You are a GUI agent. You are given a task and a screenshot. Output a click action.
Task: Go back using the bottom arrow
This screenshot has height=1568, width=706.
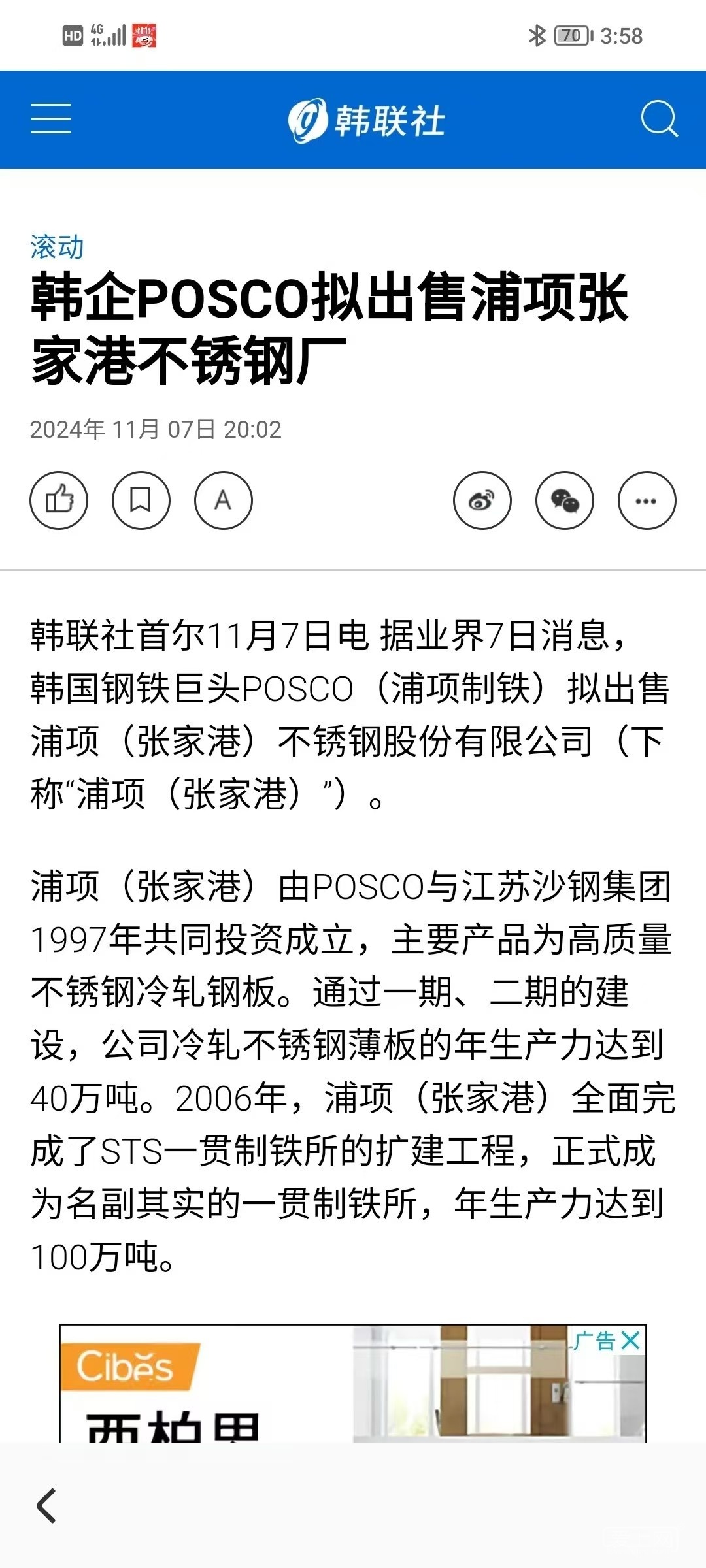[x=46, y=1506]
